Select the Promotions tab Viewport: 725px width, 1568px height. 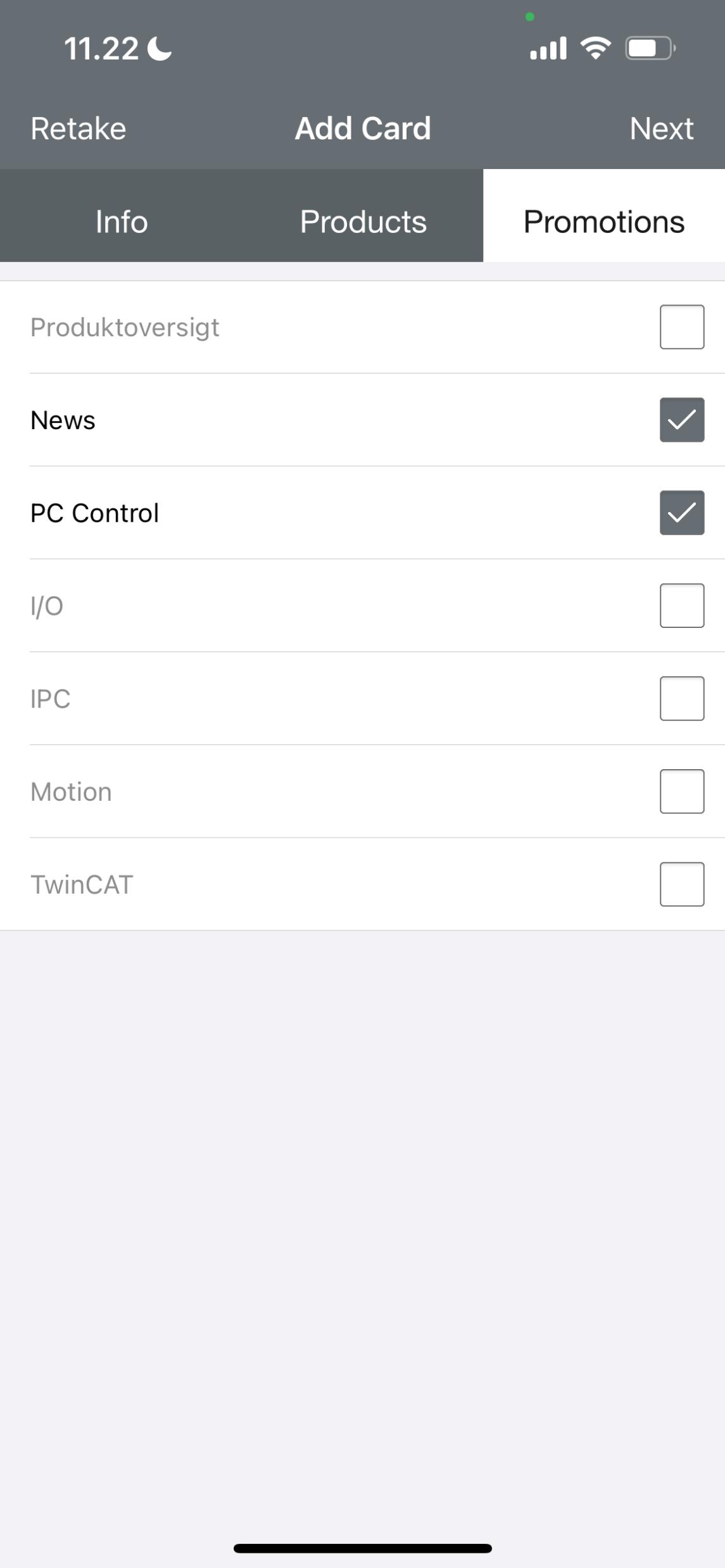click(603, 222)
